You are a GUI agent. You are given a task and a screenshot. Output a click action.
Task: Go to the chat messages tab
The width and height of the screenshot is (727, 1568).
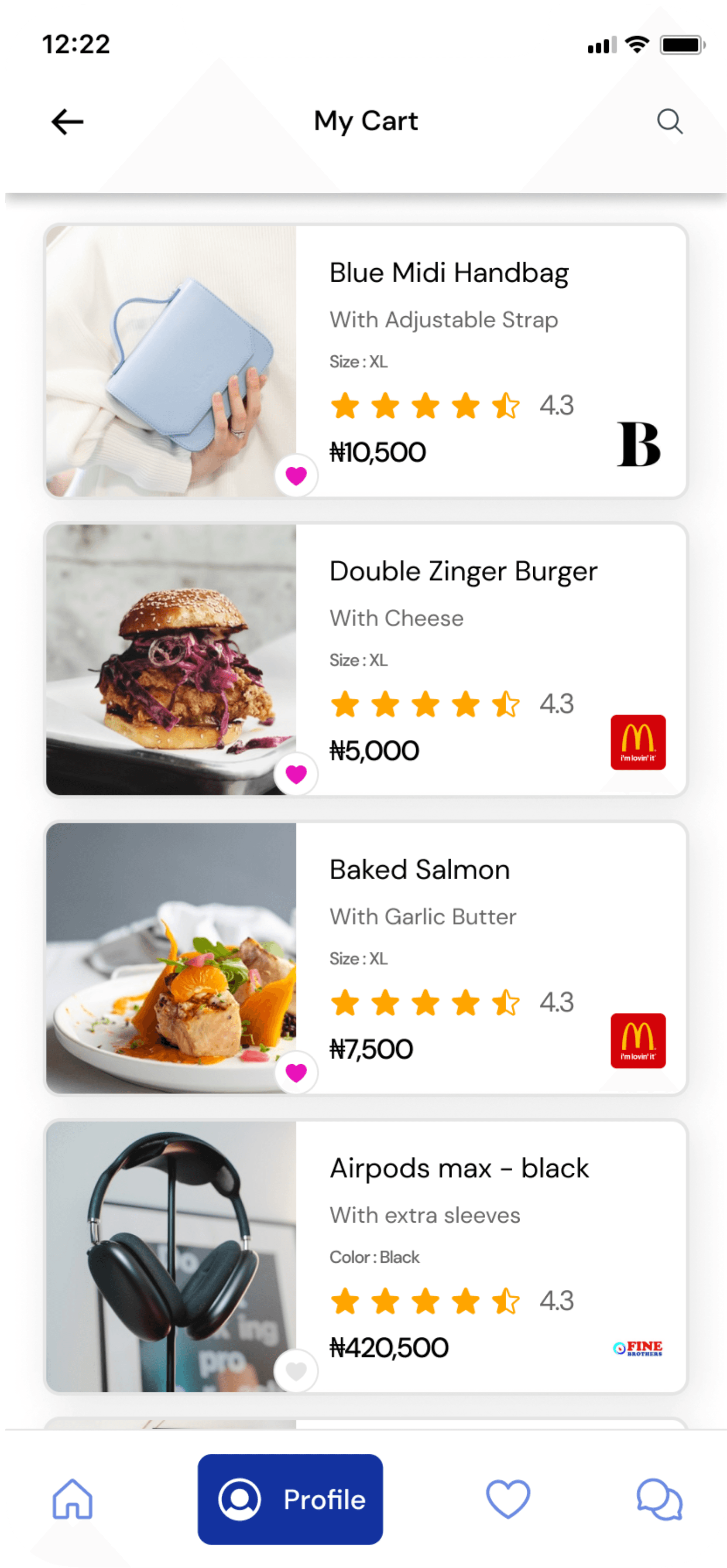click(659, 1499)
